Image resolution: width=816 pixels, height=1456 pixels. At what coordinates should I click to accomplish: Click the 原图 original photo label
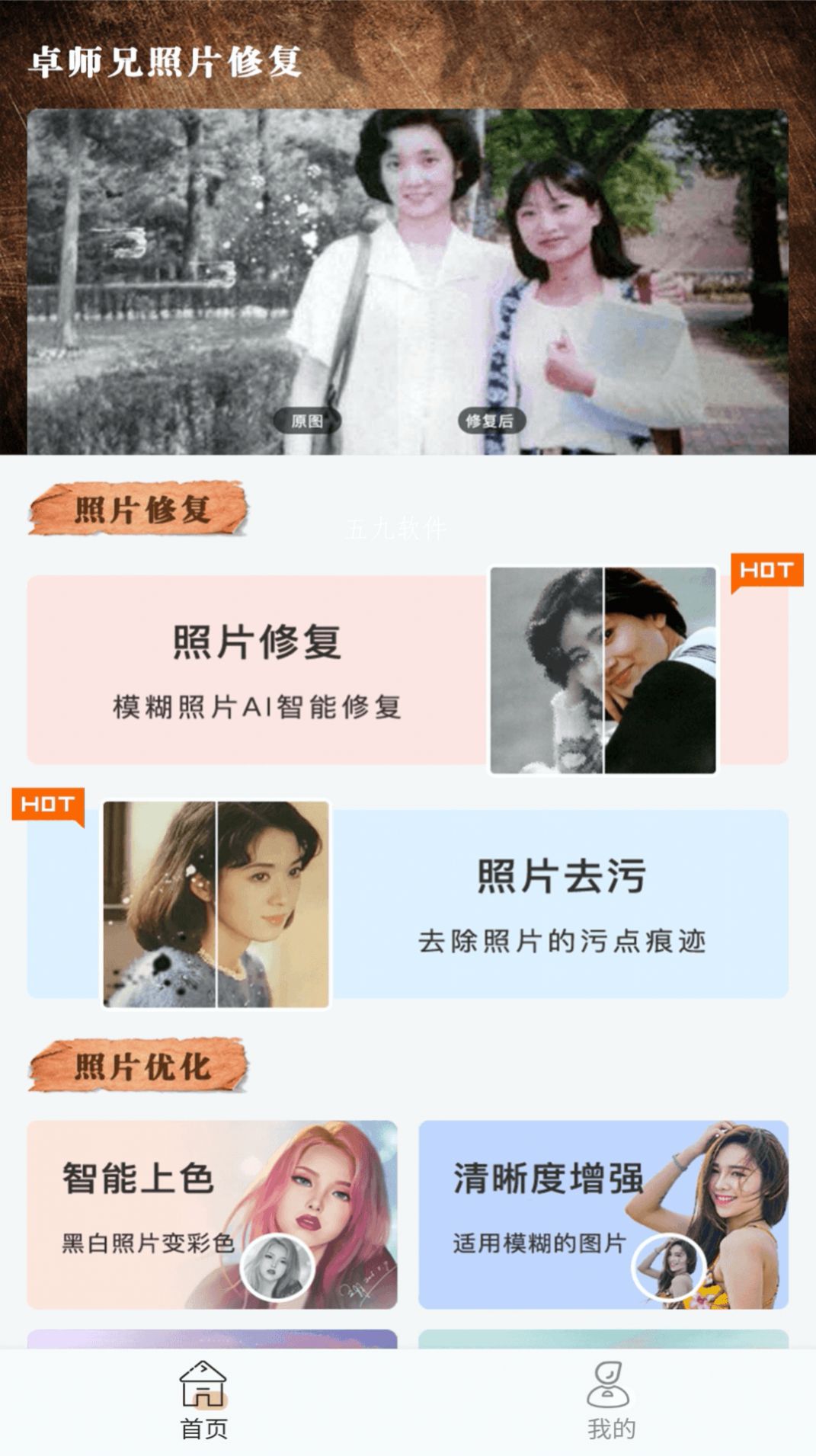[x=307, y=420]
